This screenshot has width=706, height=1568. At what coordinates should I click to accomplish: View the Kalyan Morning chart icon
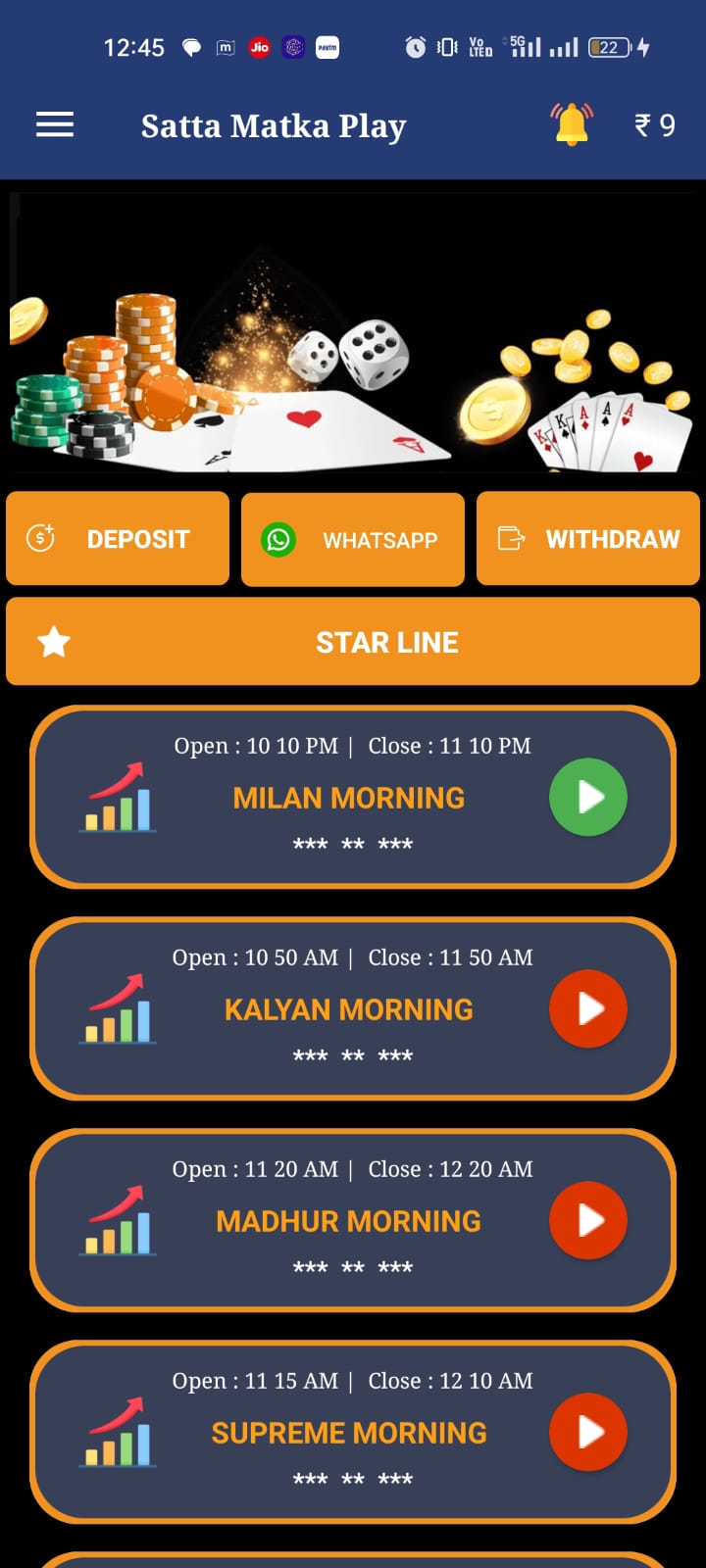[118, 1010]
